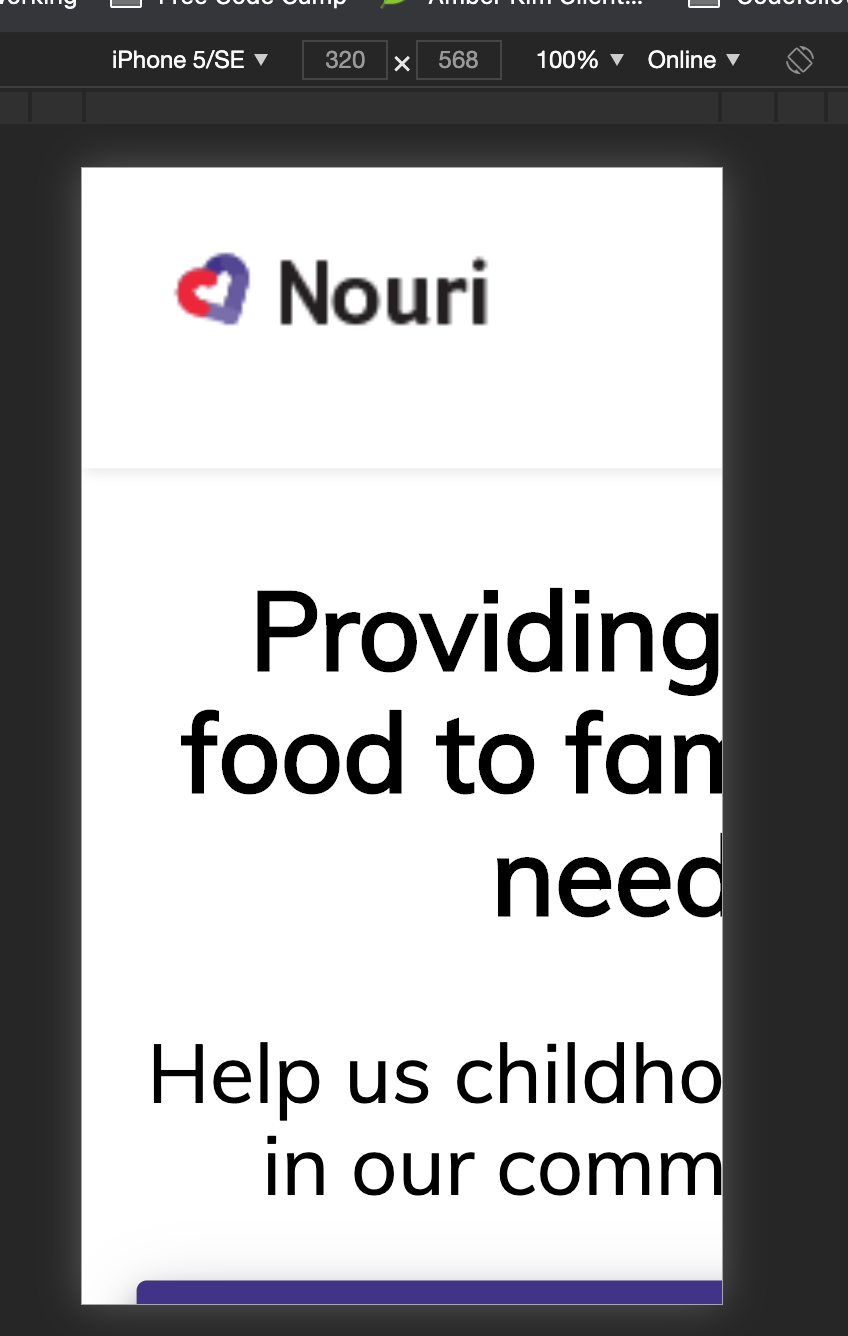The width and height of the screenshot is (848, 1336).
Task: Expand the 100% zoom dropdown
Action: [580, 60]
